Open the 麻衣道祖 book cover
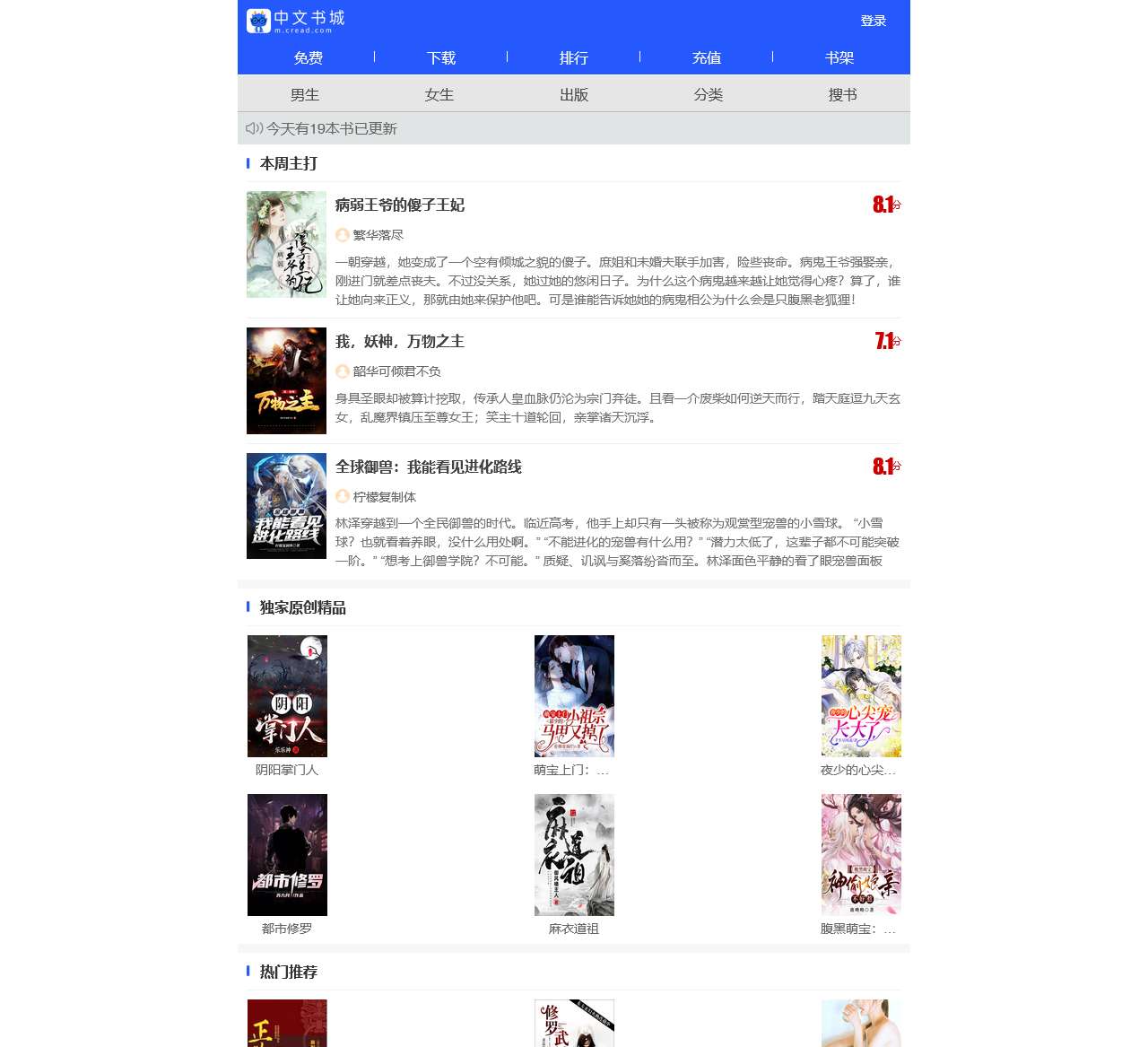This screenshot has width=1148, height=1047. 574,855
